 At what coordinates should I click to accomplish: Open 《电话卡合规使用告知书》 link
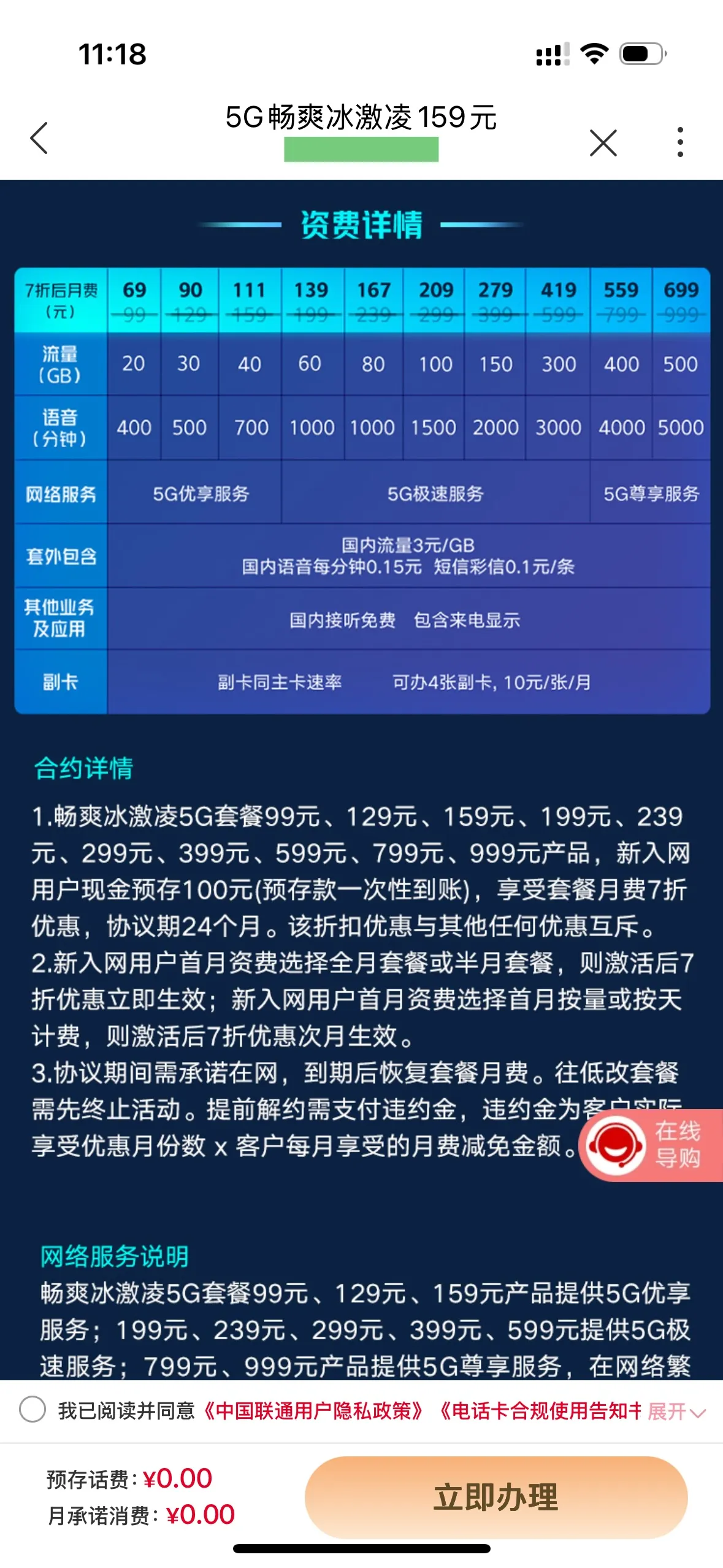point(540,1411)
